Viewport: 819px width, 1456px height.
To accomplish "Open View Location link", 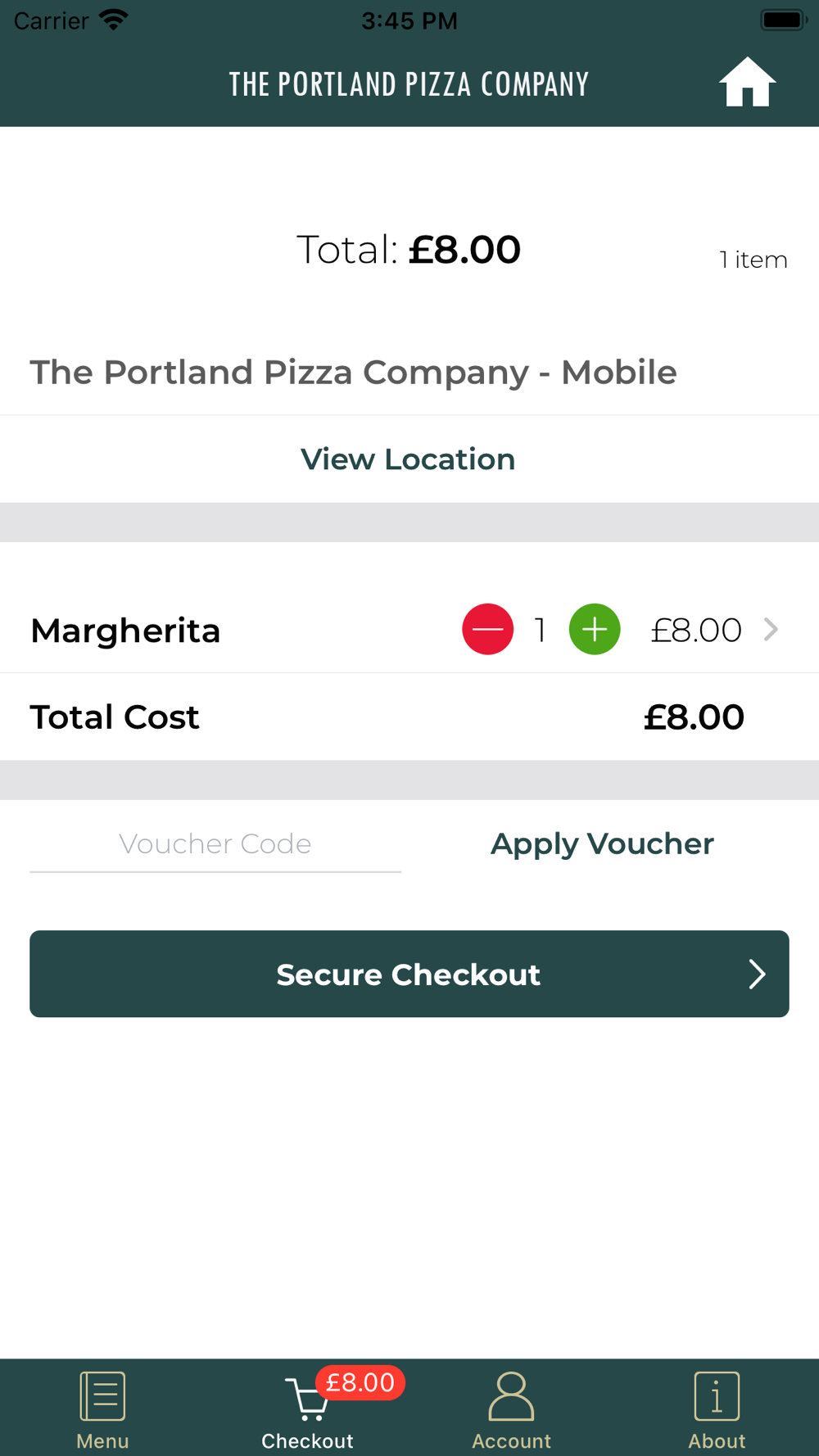I will tap(408, 459).
